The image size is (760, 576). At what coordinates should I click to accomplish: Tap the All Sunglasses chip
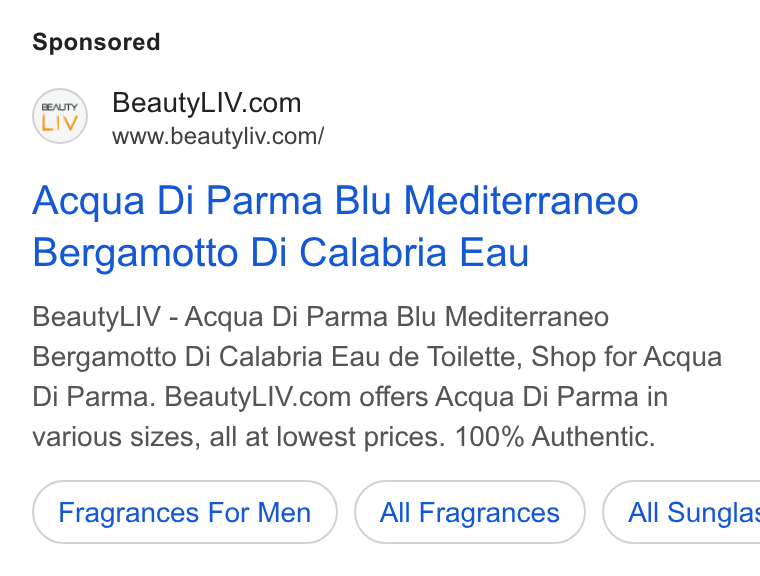click(x=681, y=512)
